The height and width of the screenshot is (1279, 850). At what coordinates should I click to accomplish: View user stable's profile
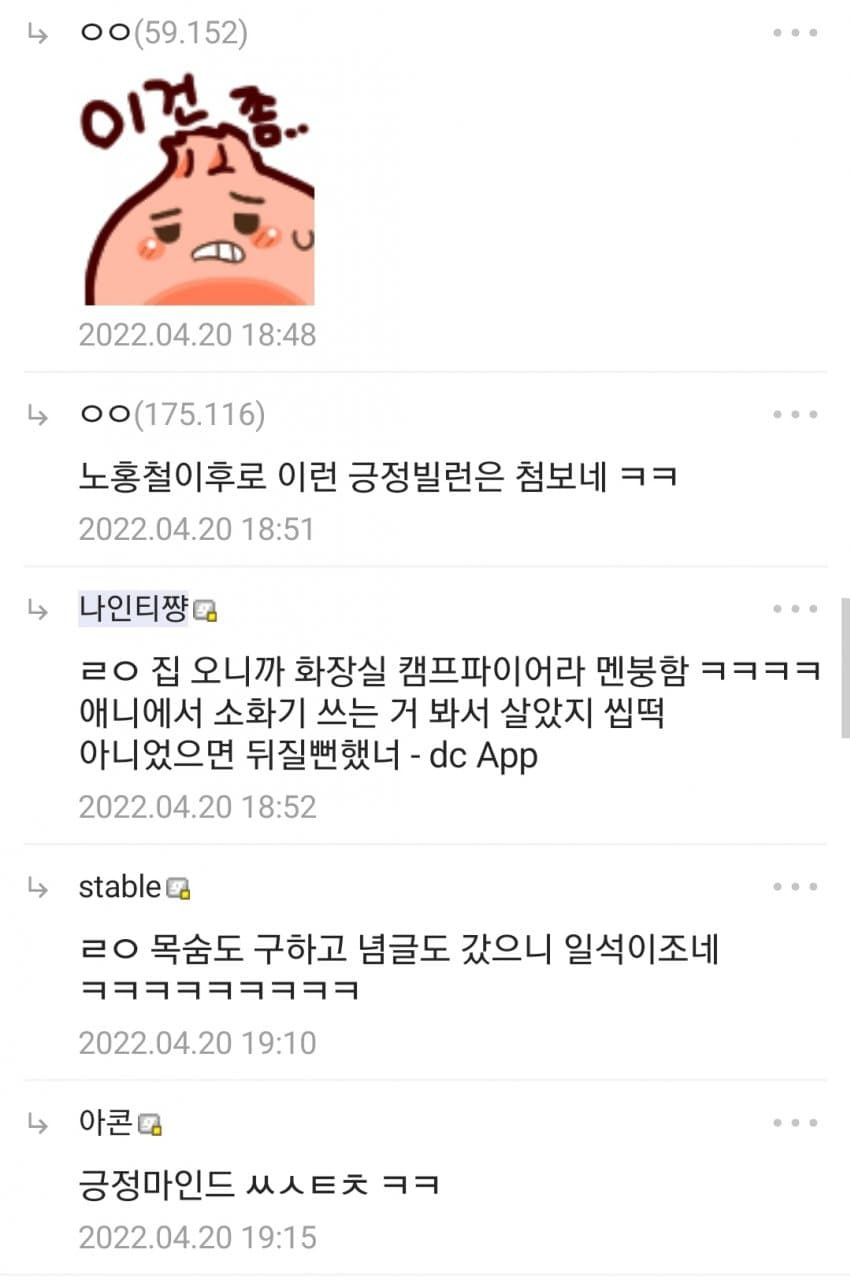tap(120, 887)
